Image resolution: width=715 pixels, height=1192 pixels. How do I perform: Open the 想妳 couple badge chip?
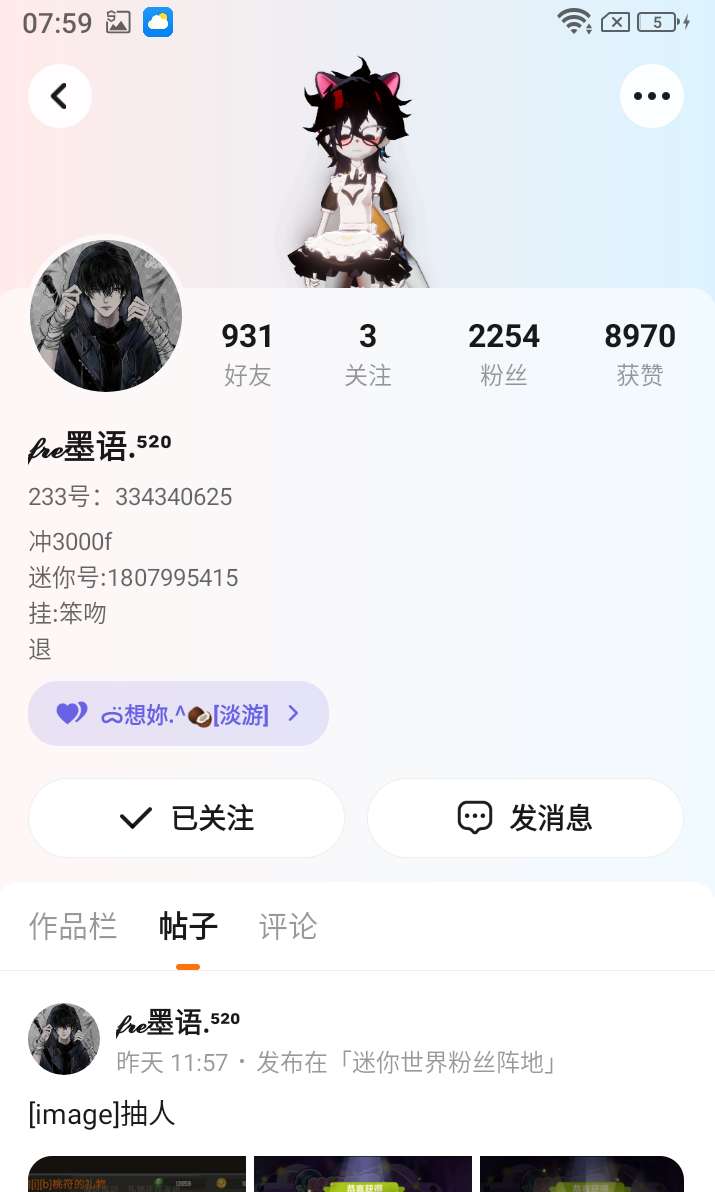point(178,714)
